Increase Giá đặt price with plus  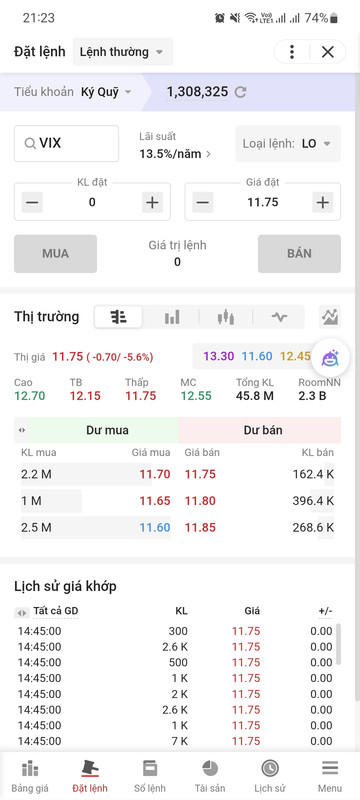pyautogui.click(x=322, y=203)
